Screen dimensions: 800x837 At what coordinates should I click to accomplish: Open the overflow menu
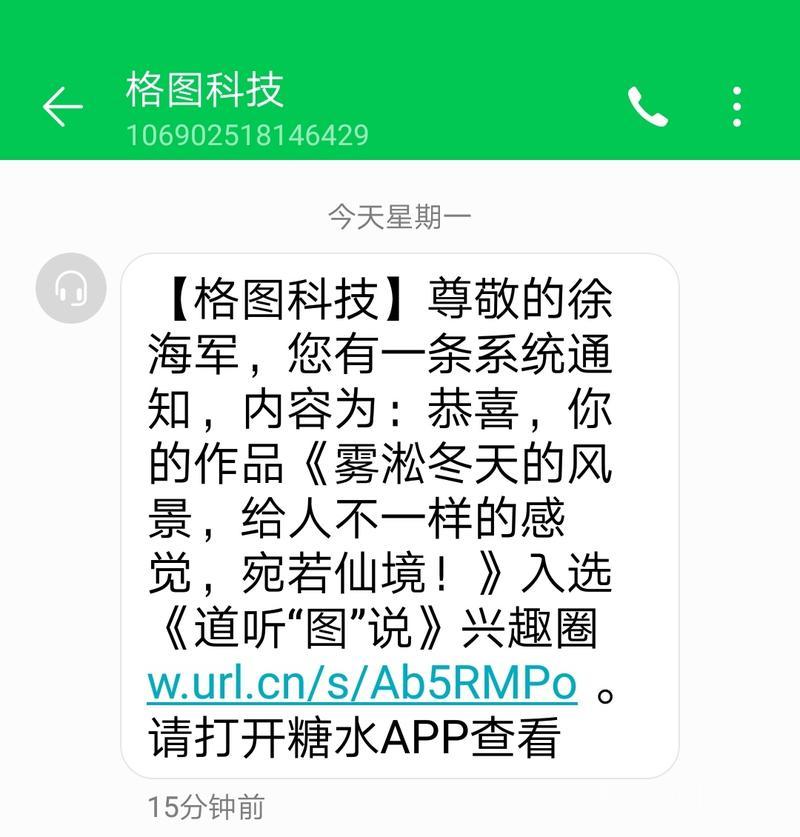(x=737, y=106)
